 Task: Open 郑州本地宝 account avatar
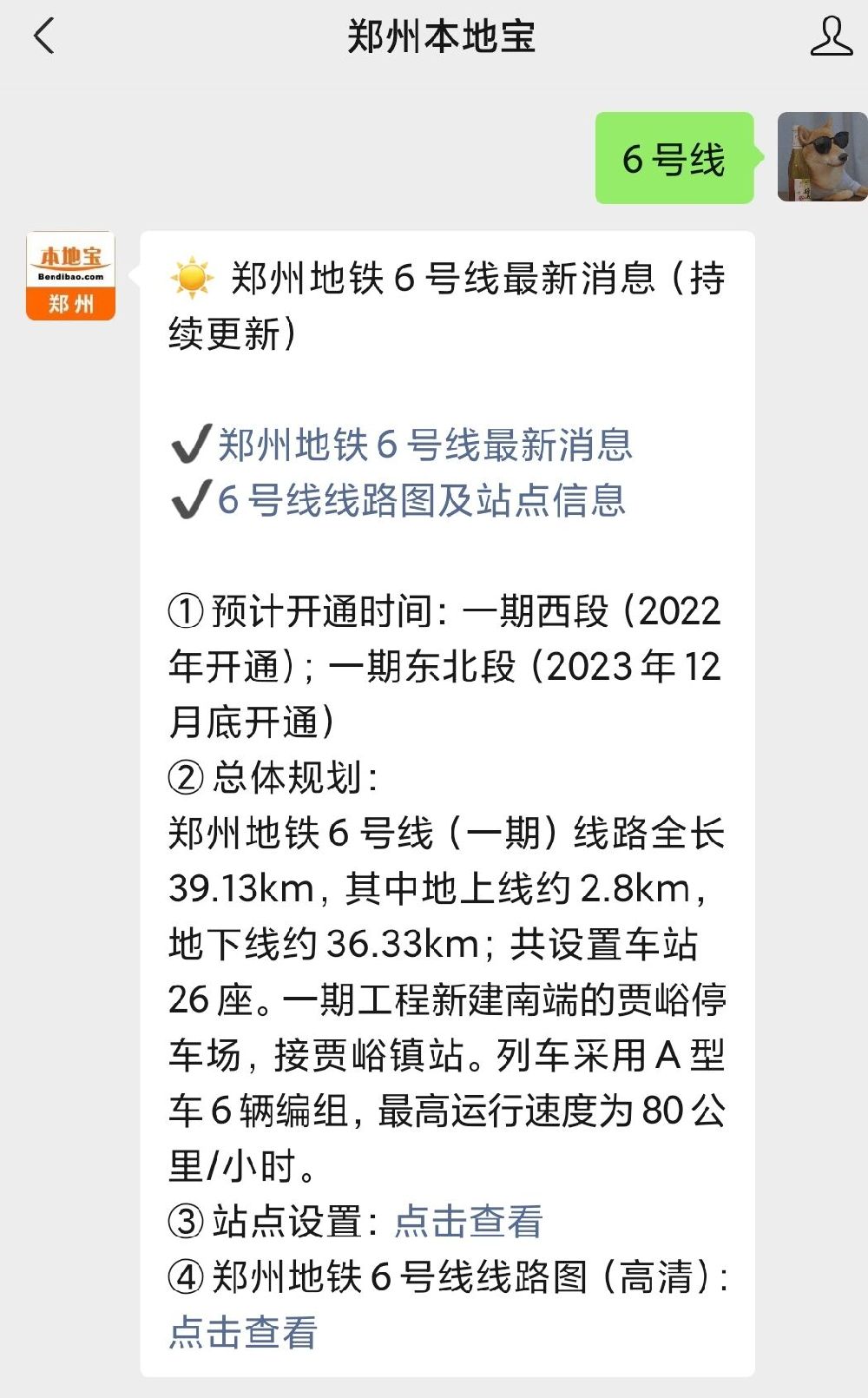(70, 276)
